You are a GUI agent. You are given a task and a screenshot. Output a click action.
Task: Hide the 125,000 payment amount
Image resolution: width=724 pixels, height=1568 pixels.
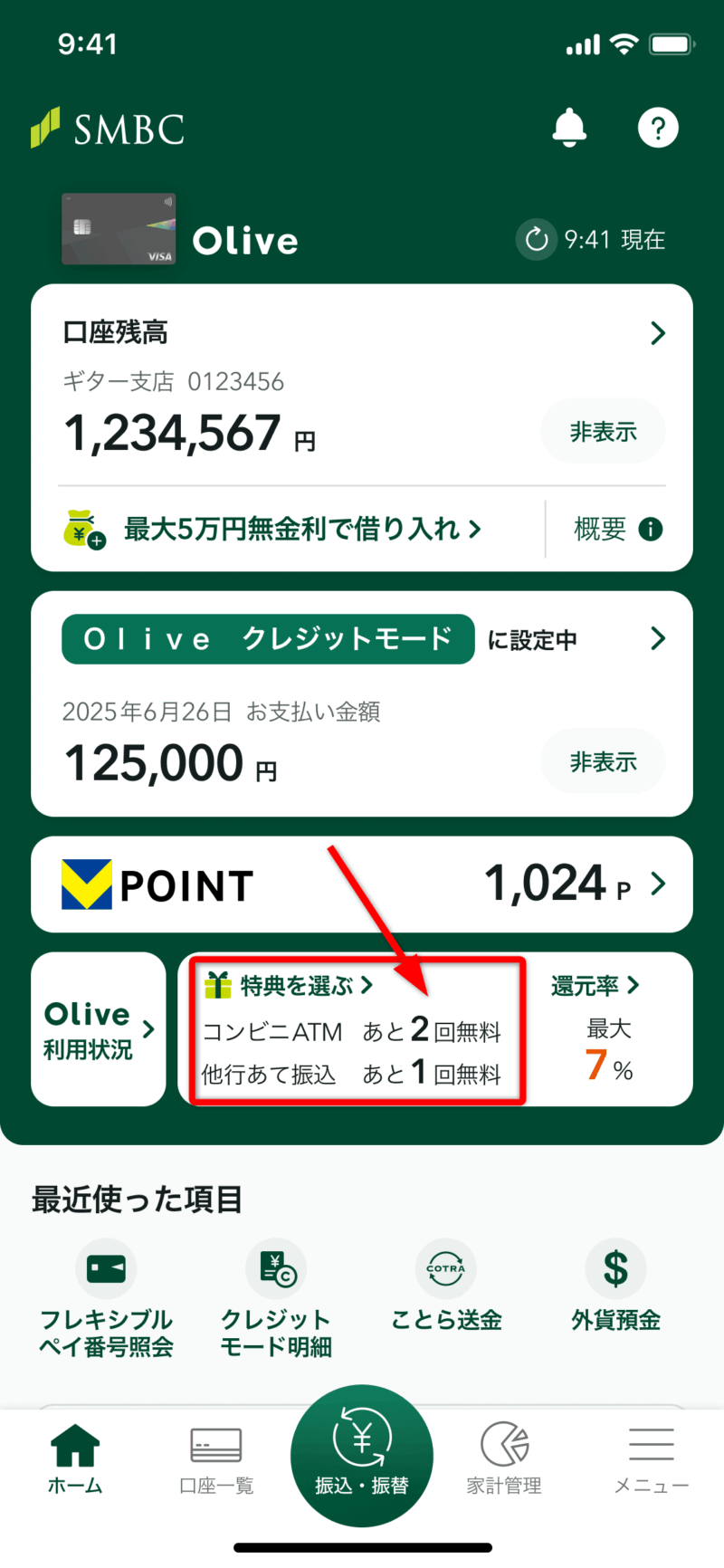point(603,762)
